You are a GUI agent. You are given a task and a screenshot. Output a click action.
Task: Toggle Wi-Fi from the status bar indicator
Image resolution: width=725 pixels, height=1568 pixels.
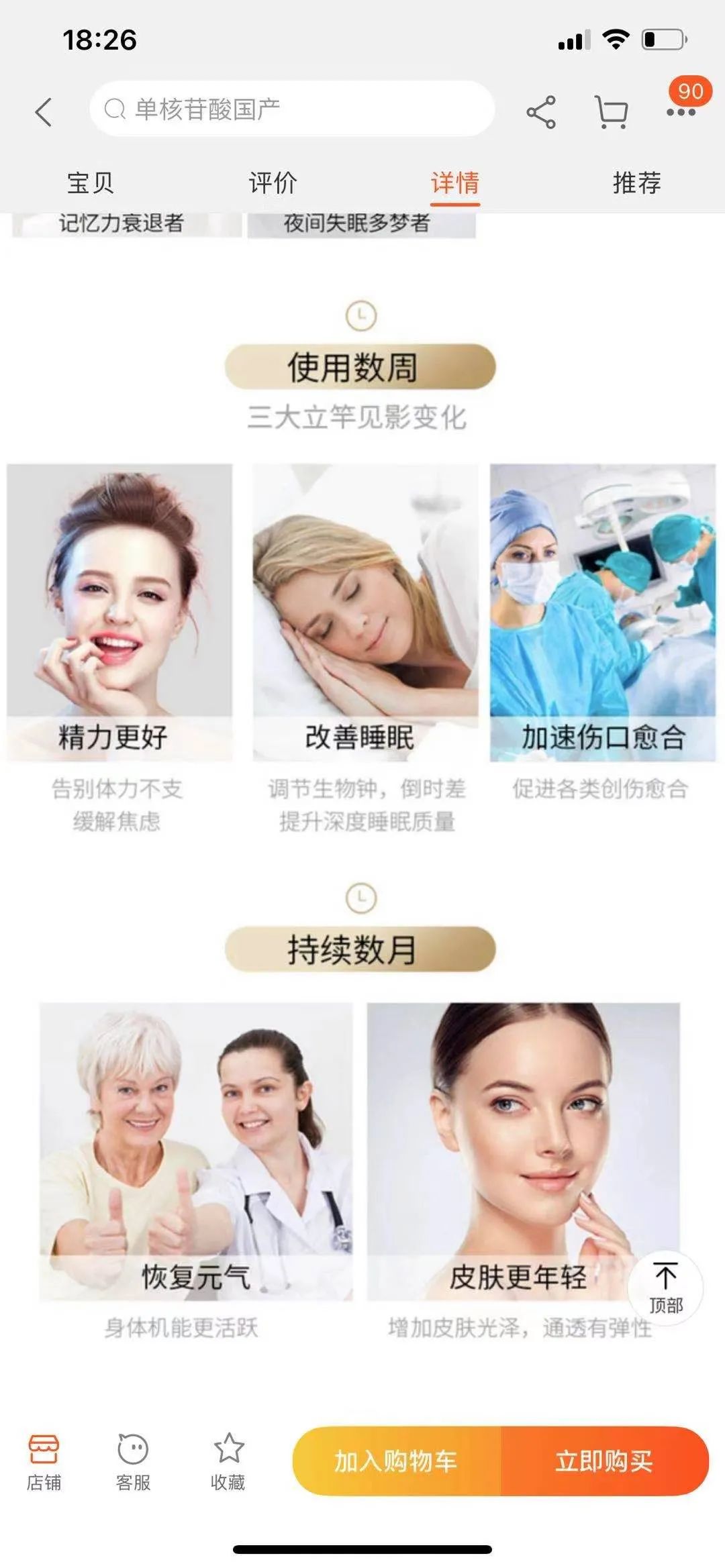tap(616, 40)
